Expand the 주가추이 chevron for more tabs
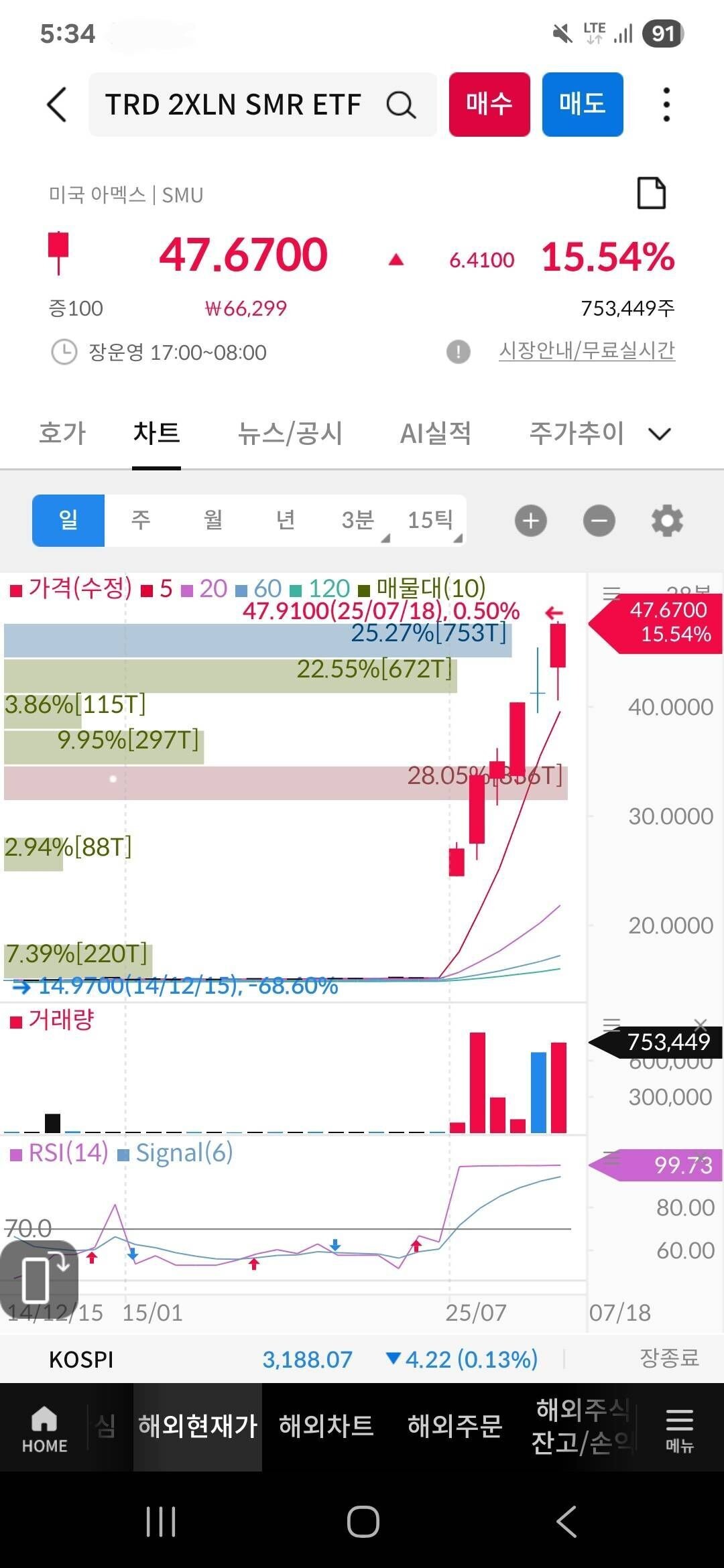 point(659,433)
